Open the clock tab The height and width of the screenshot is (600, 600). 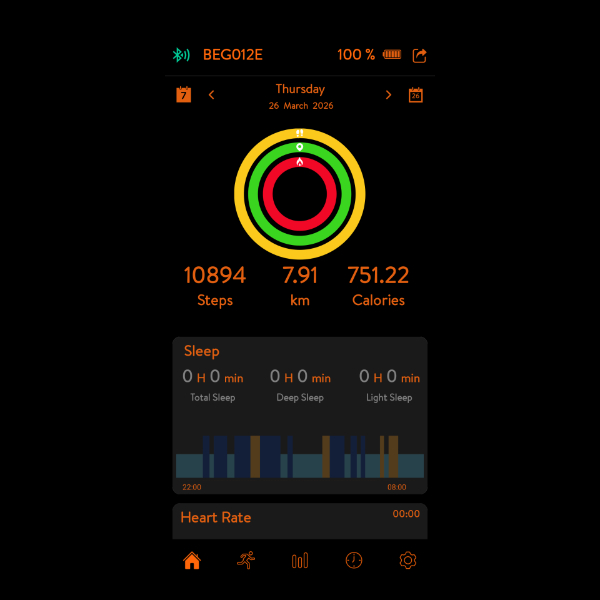[354, 561]
